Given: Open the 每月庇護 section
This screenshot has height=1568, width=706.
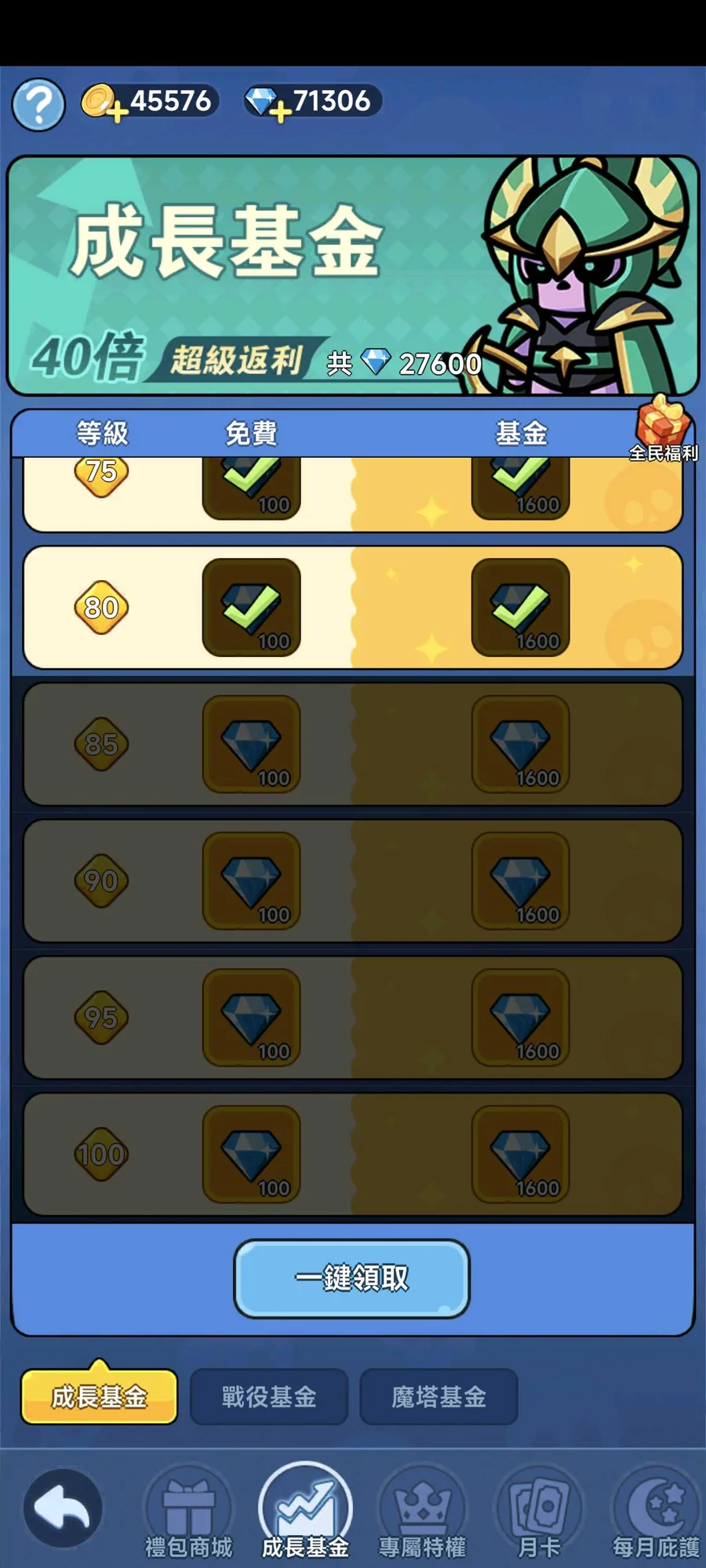Looking at the screenshot, I should point(656,1513).
